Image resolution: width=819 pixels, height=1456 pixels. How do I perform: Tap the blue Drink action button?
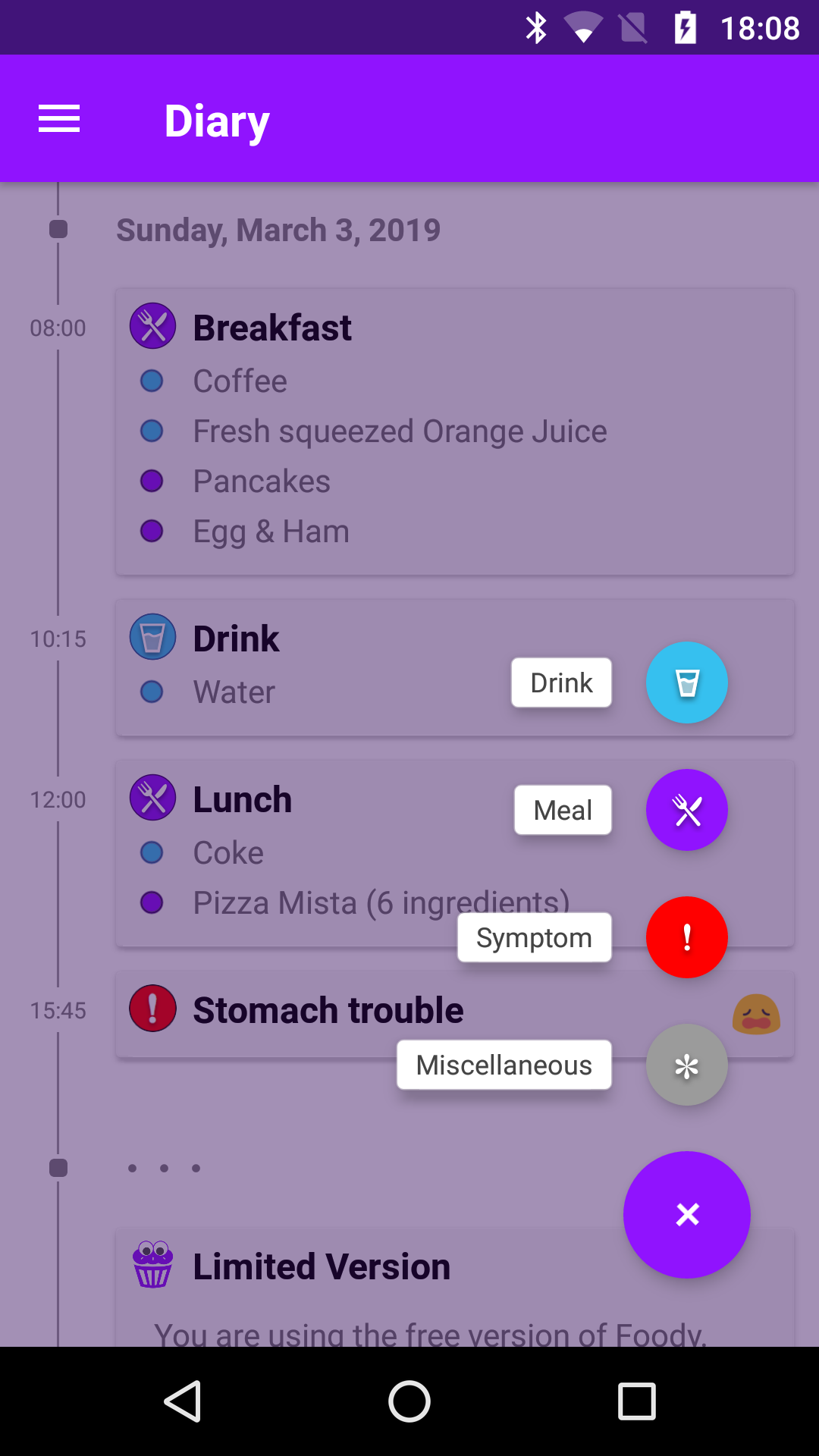click(x=686, y=682)
